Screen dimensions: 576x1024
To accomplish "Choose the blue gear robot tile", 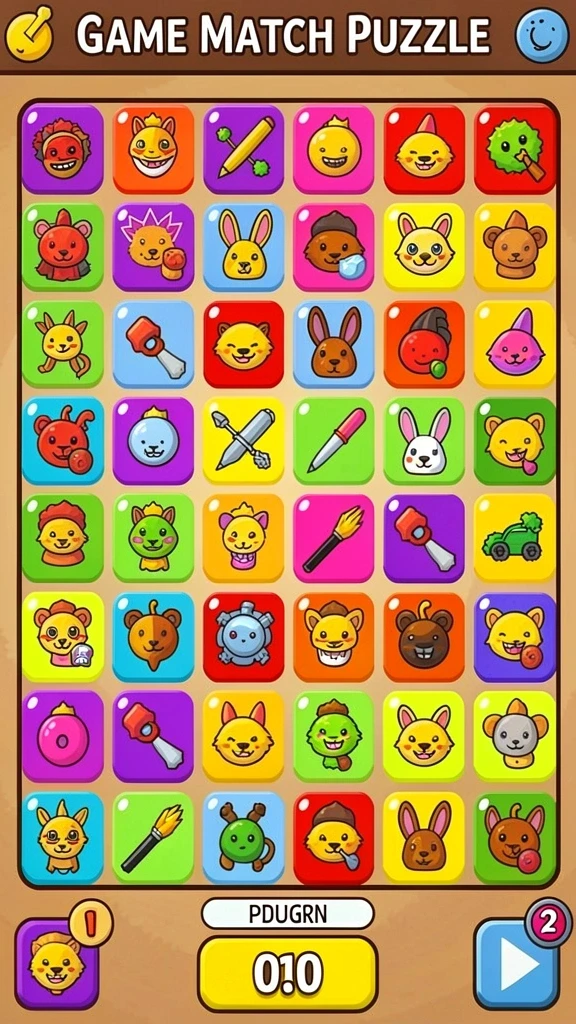I will point(244,637).
